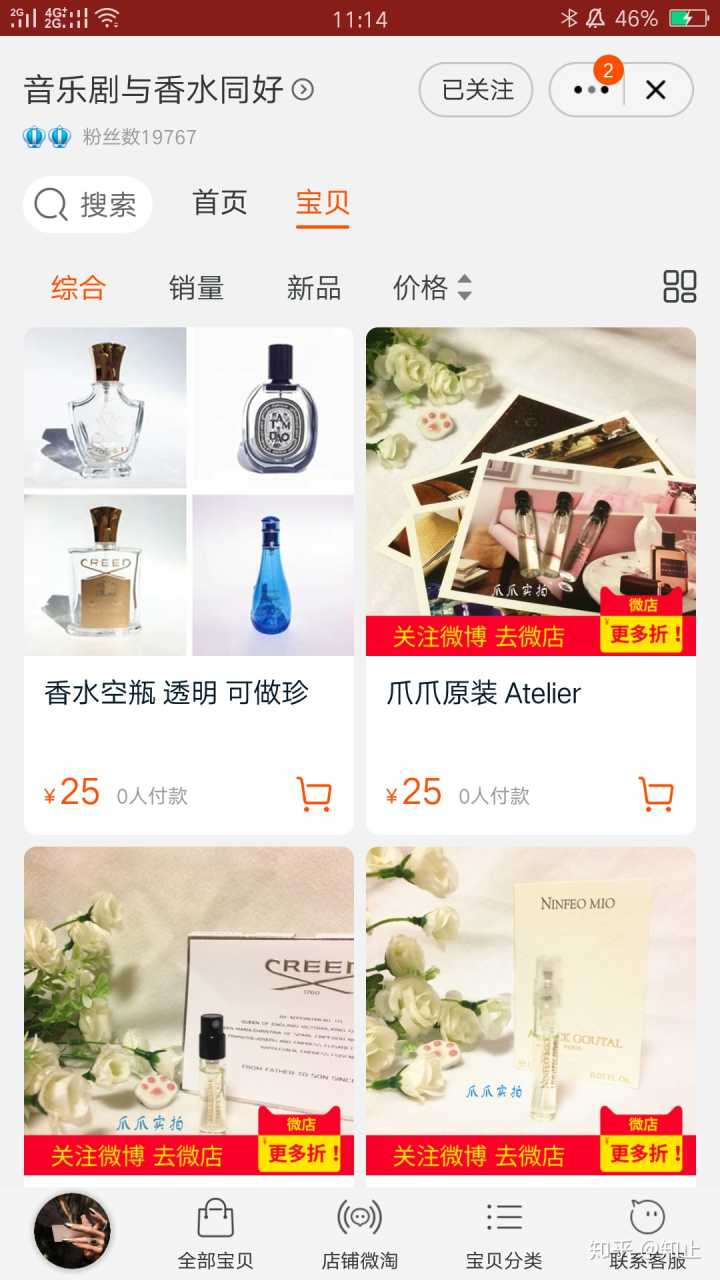Add 香水空瓶 item to cart
This screenshot has height=1280, width=720.
pos(314,795)
